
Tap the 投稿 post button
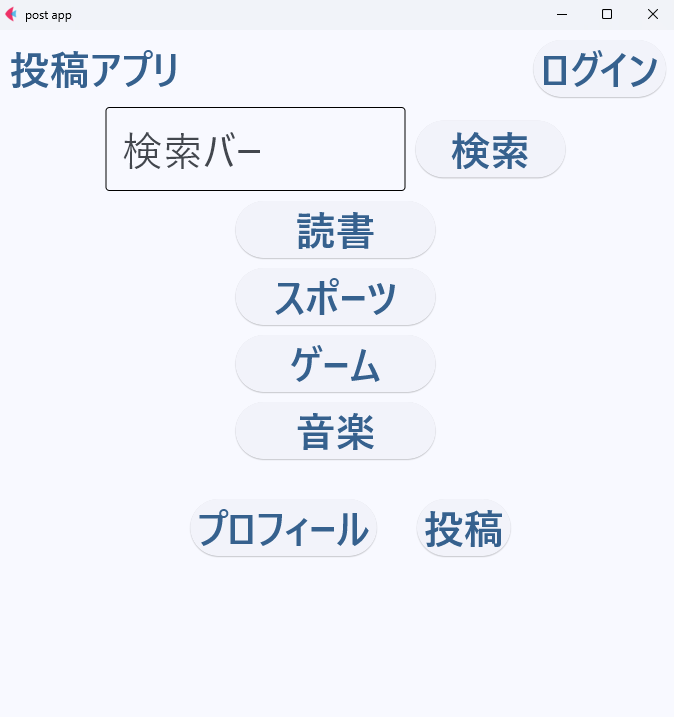tap(464, 528)
